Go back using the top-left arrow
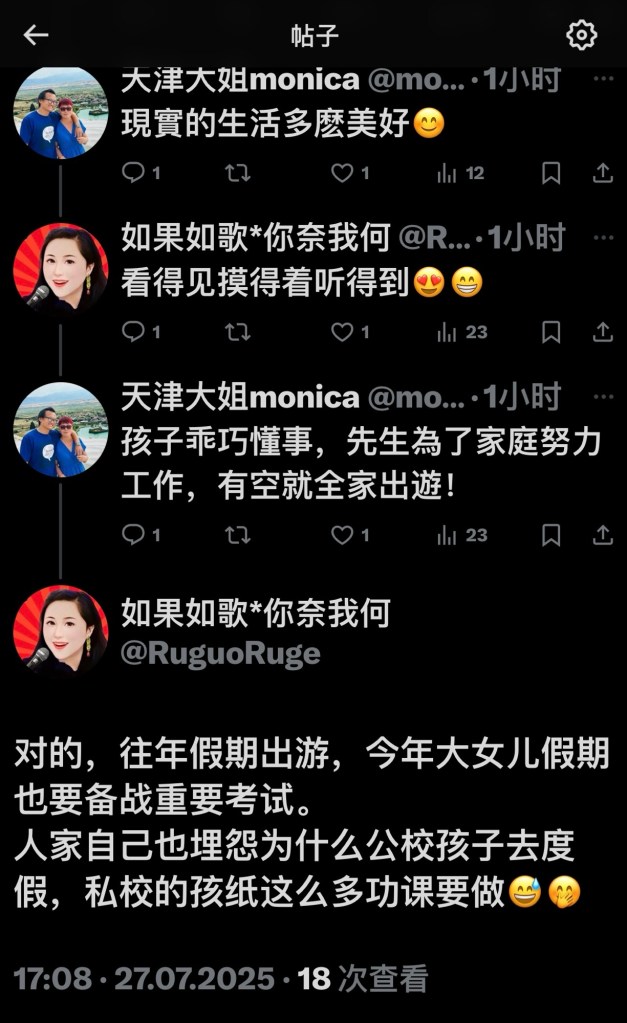 tap(36, 36)
